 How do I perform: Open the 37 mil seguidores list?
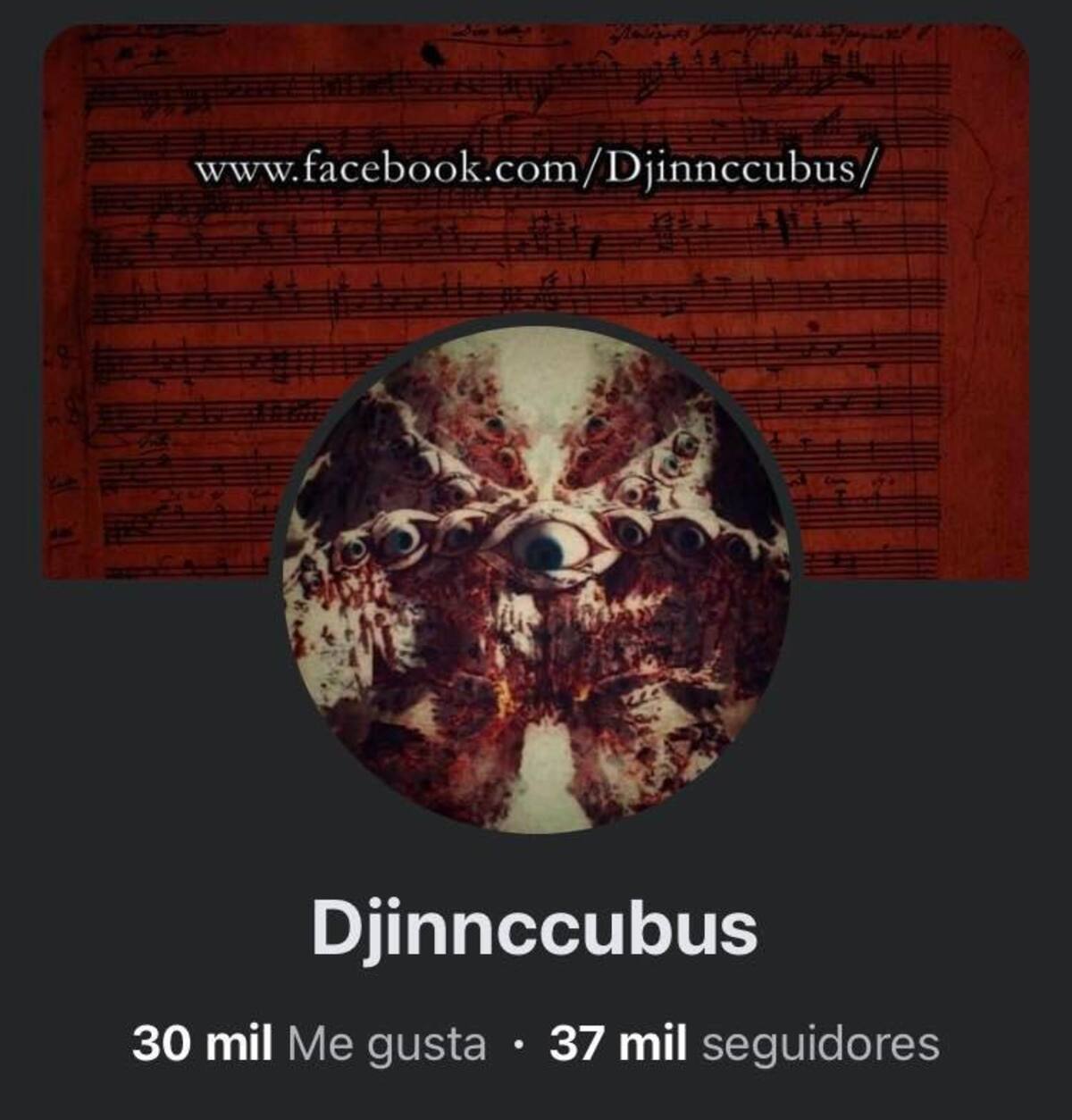click(744, 1043)
